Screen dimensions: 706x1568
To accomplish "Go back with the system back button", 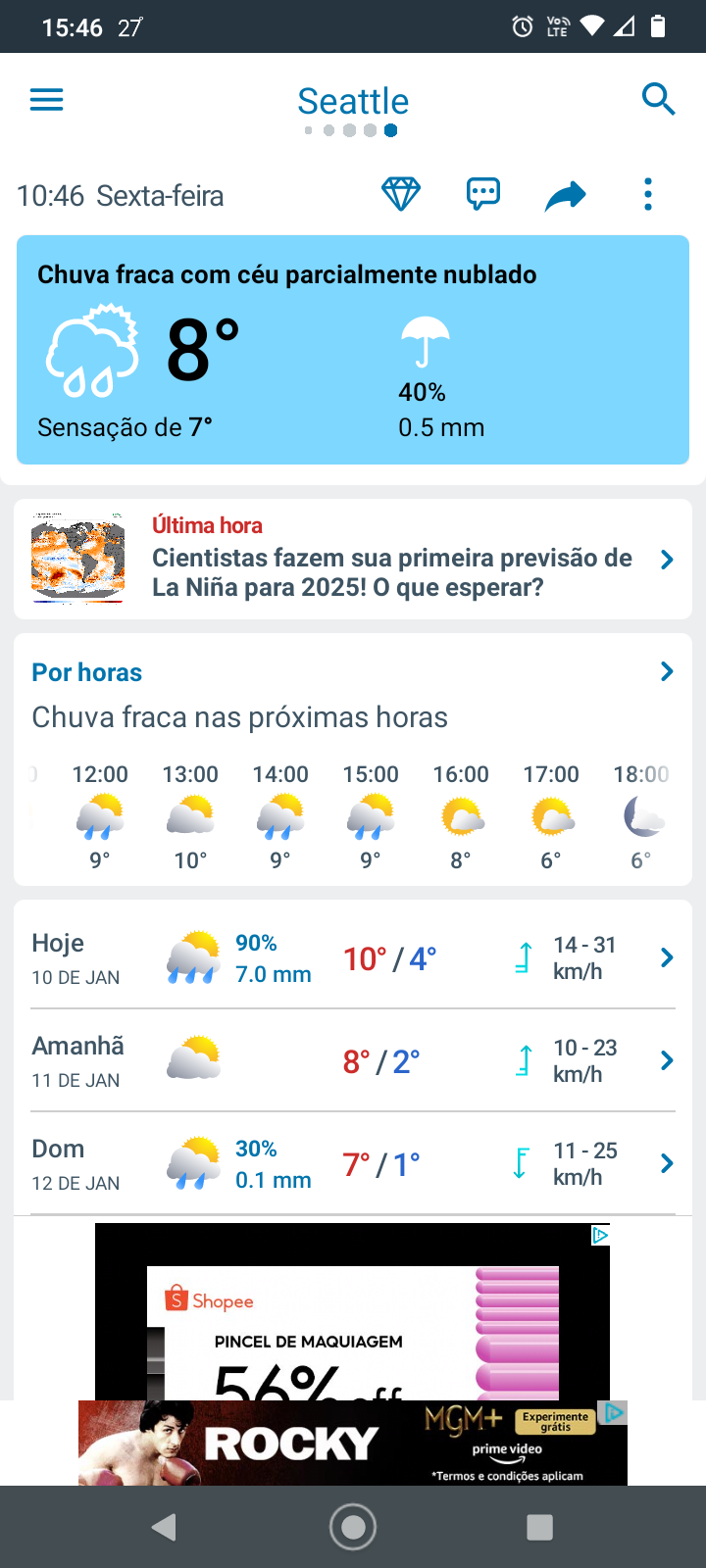I will click(x=165, y=1527).
